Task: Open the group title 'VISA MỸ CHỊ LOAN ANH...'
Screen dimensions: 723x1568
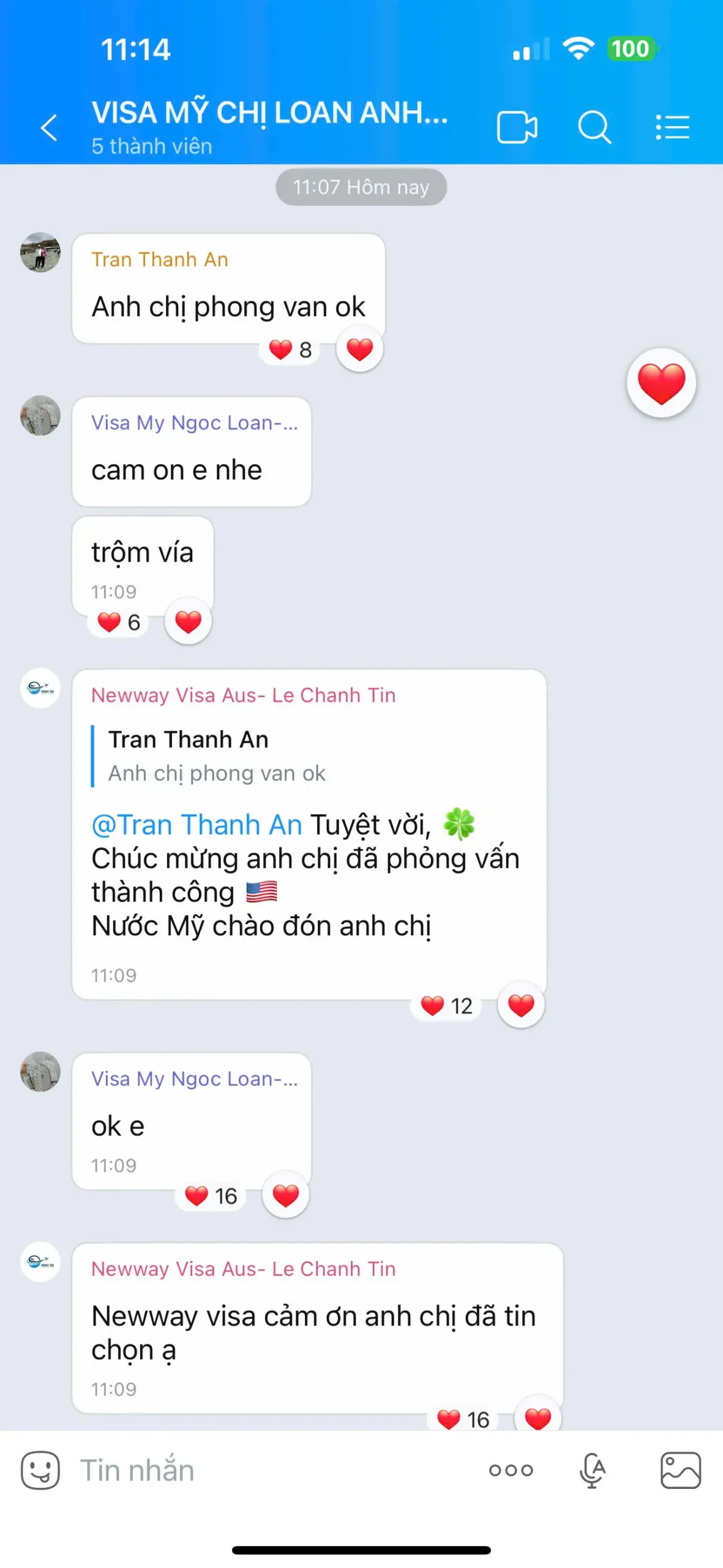Action: [x=269, y=113]
